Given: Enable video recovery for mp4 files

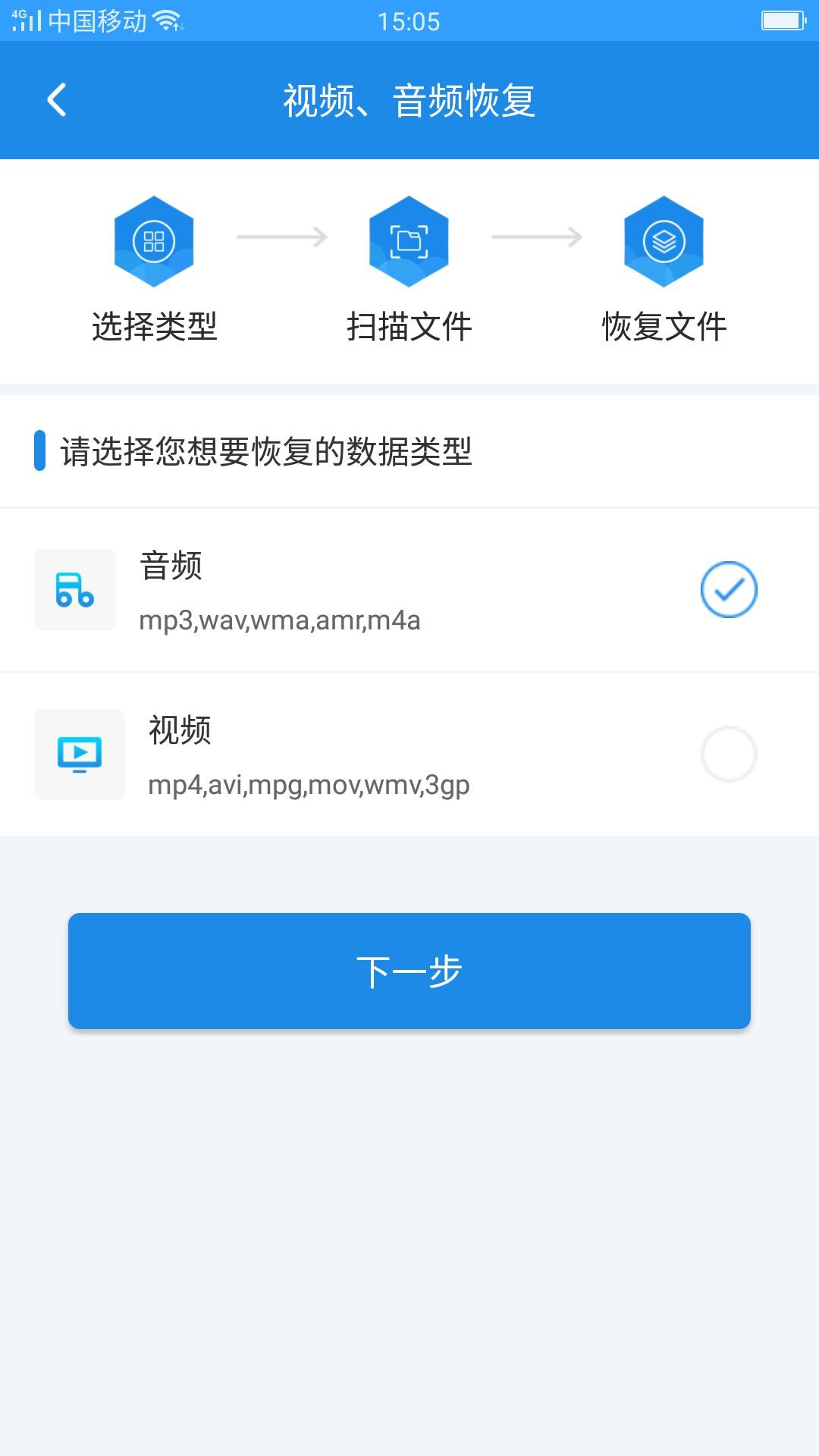Looking at the screenshot, I should click(728, 754).
